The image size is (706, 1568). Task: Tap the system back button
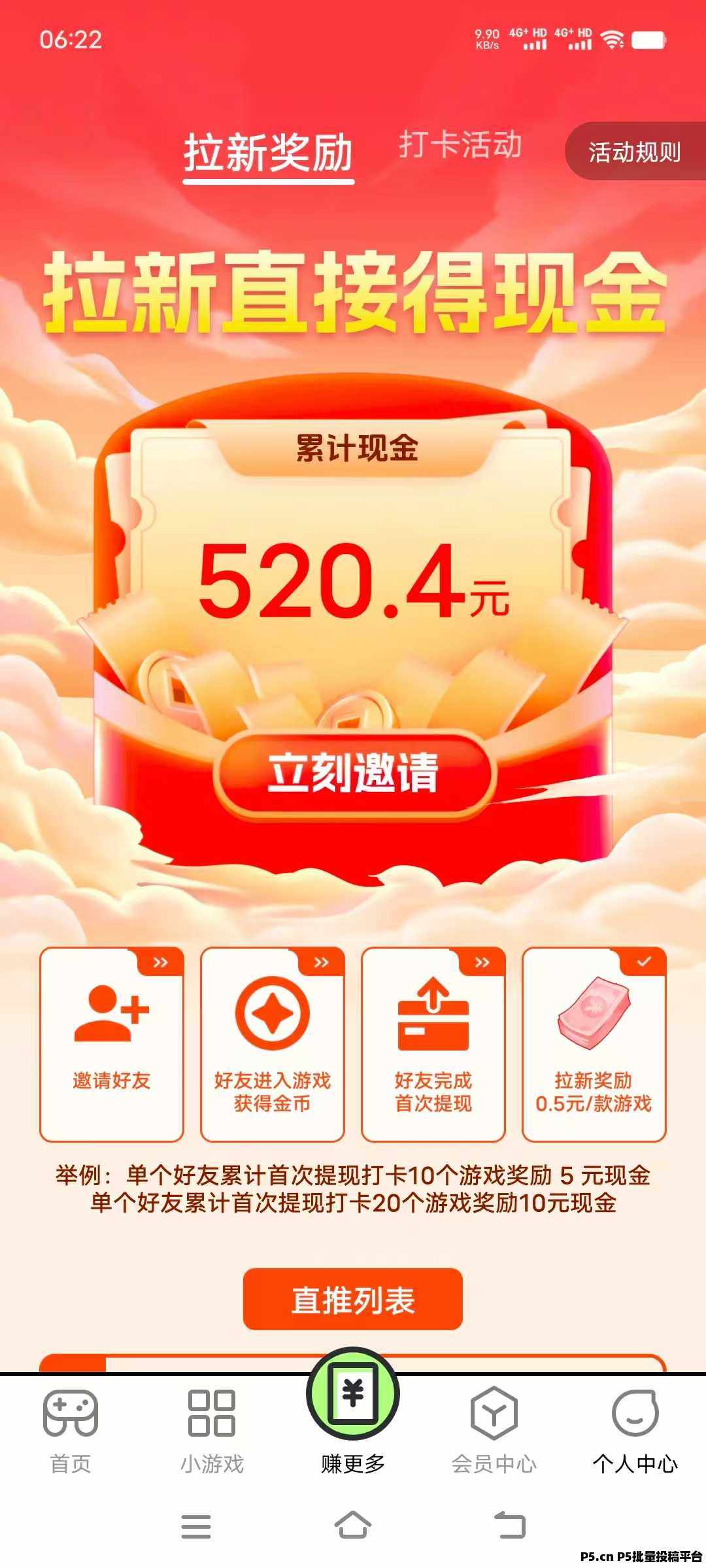(510, 1526)
